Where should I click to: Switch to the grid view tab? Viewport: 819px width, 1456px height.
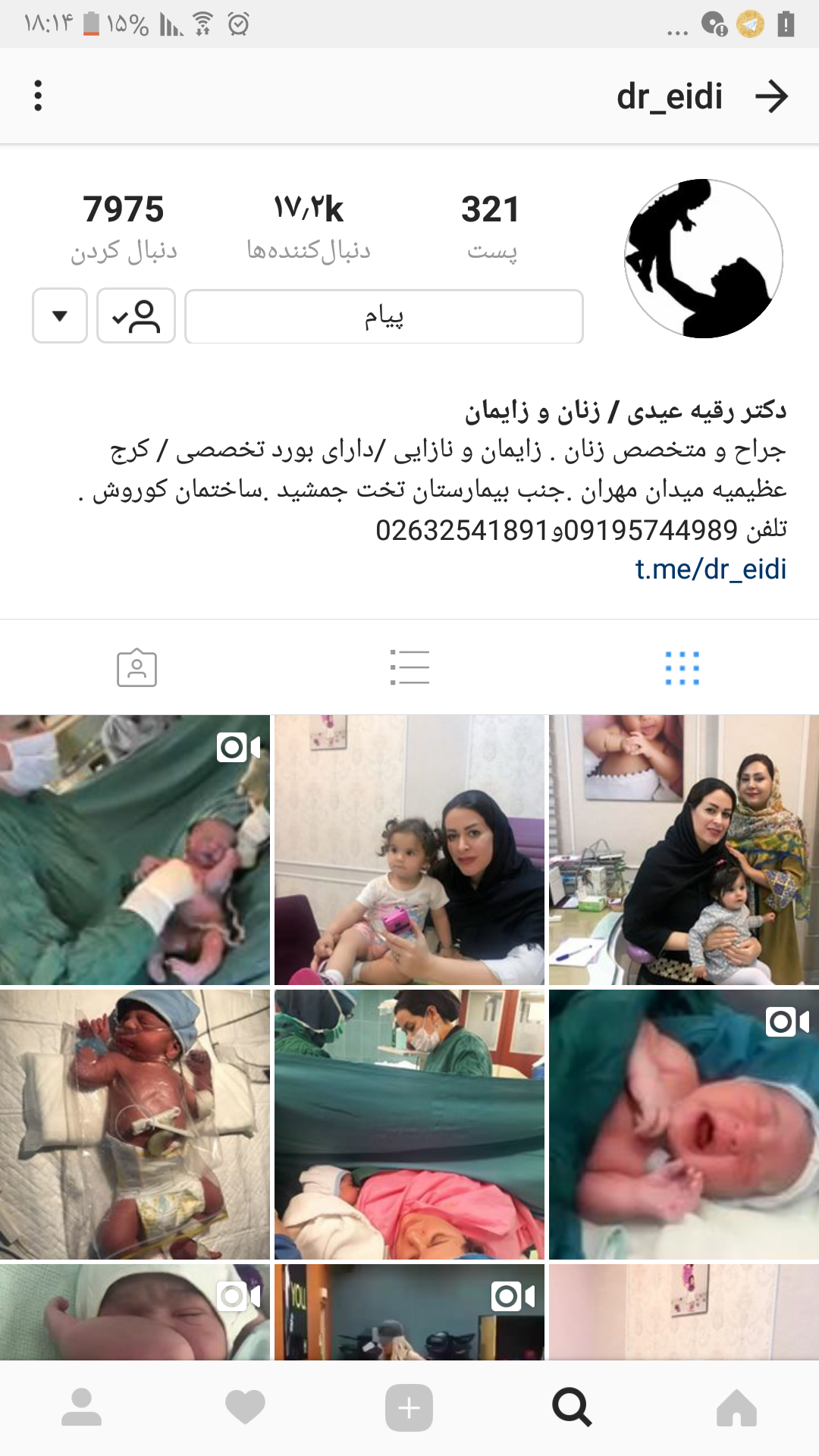682,668
